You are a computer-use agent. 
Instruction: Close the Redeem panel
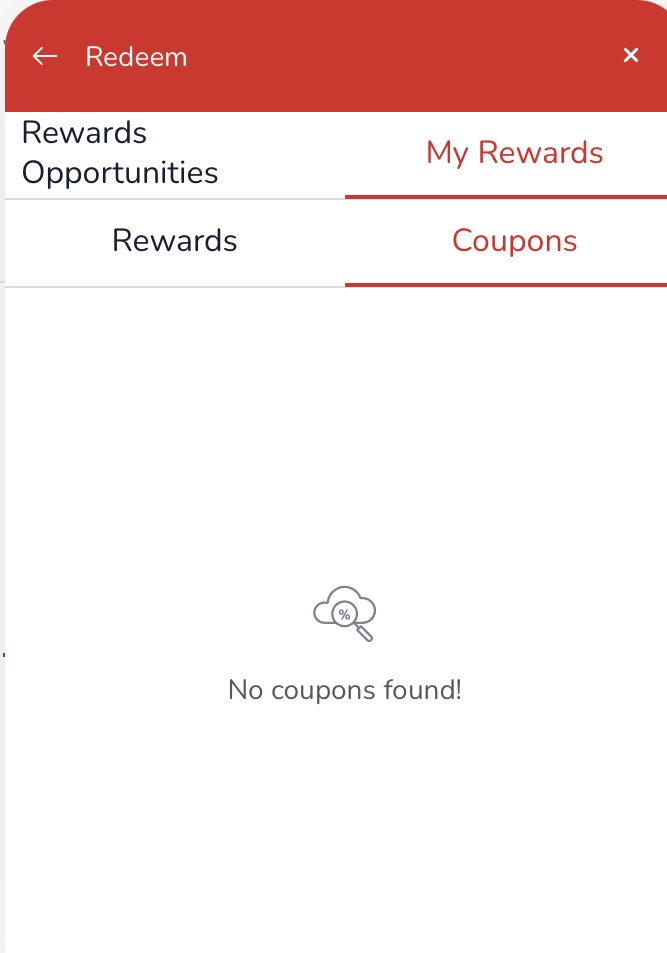click(631, 55)
